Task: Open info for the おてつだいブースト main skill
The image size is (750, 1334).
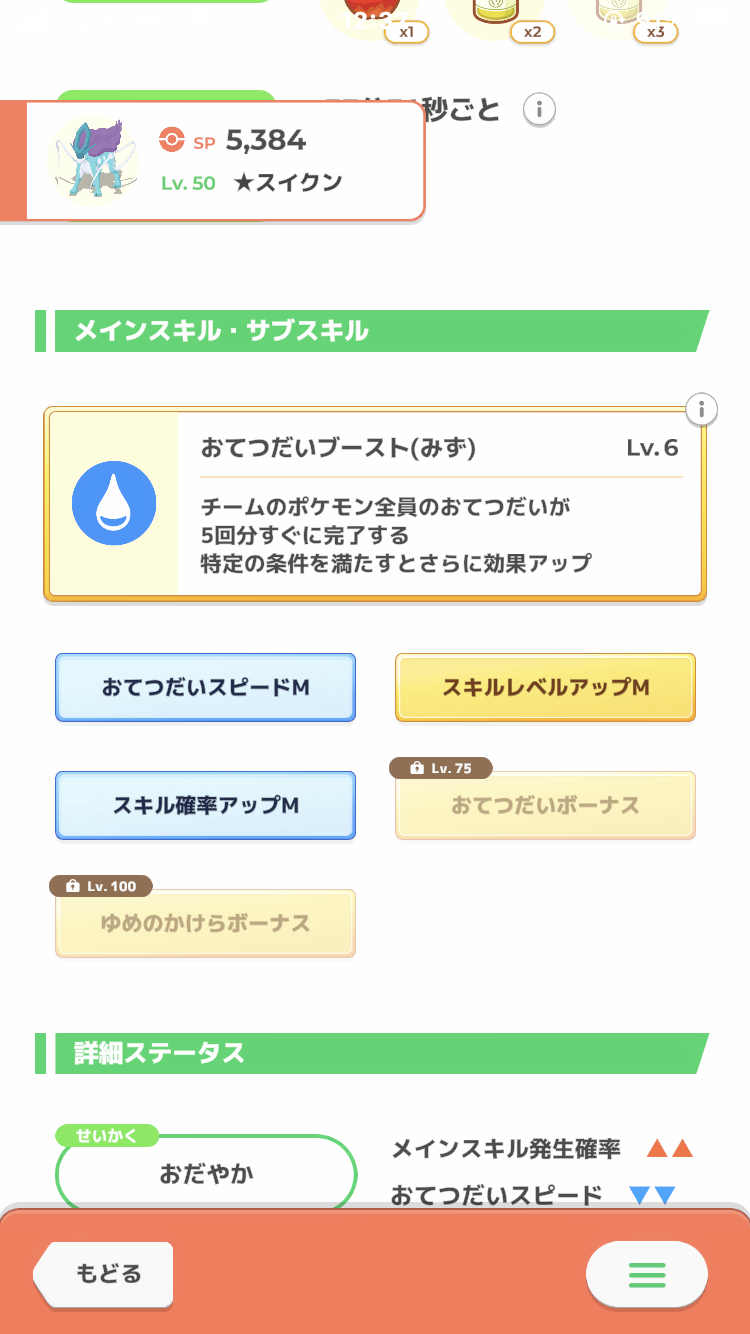Action: click(x=702, y=409)
